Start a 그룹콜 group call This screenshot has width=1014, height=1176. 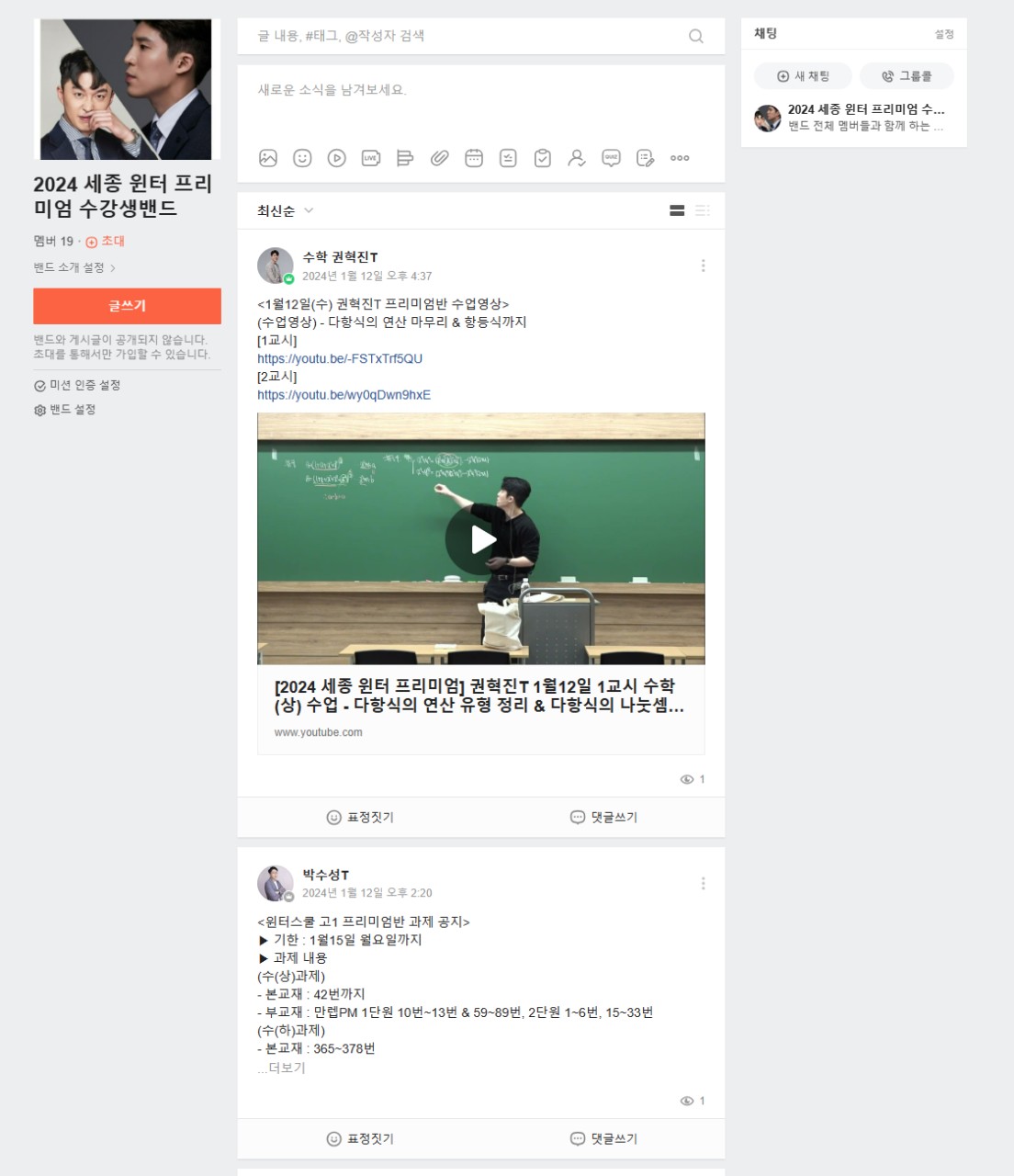pos(907,76)
